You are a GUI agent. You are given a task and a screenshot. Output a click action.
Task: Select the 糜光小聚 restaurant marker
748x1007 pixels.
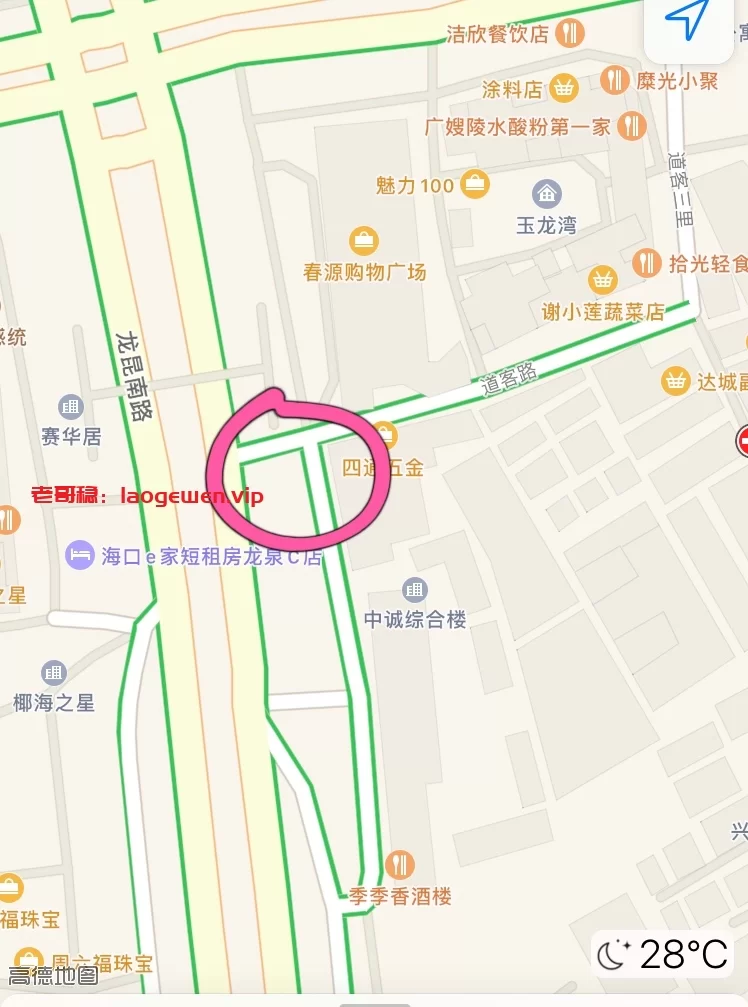pyautogui.click(x=615, y=80)
